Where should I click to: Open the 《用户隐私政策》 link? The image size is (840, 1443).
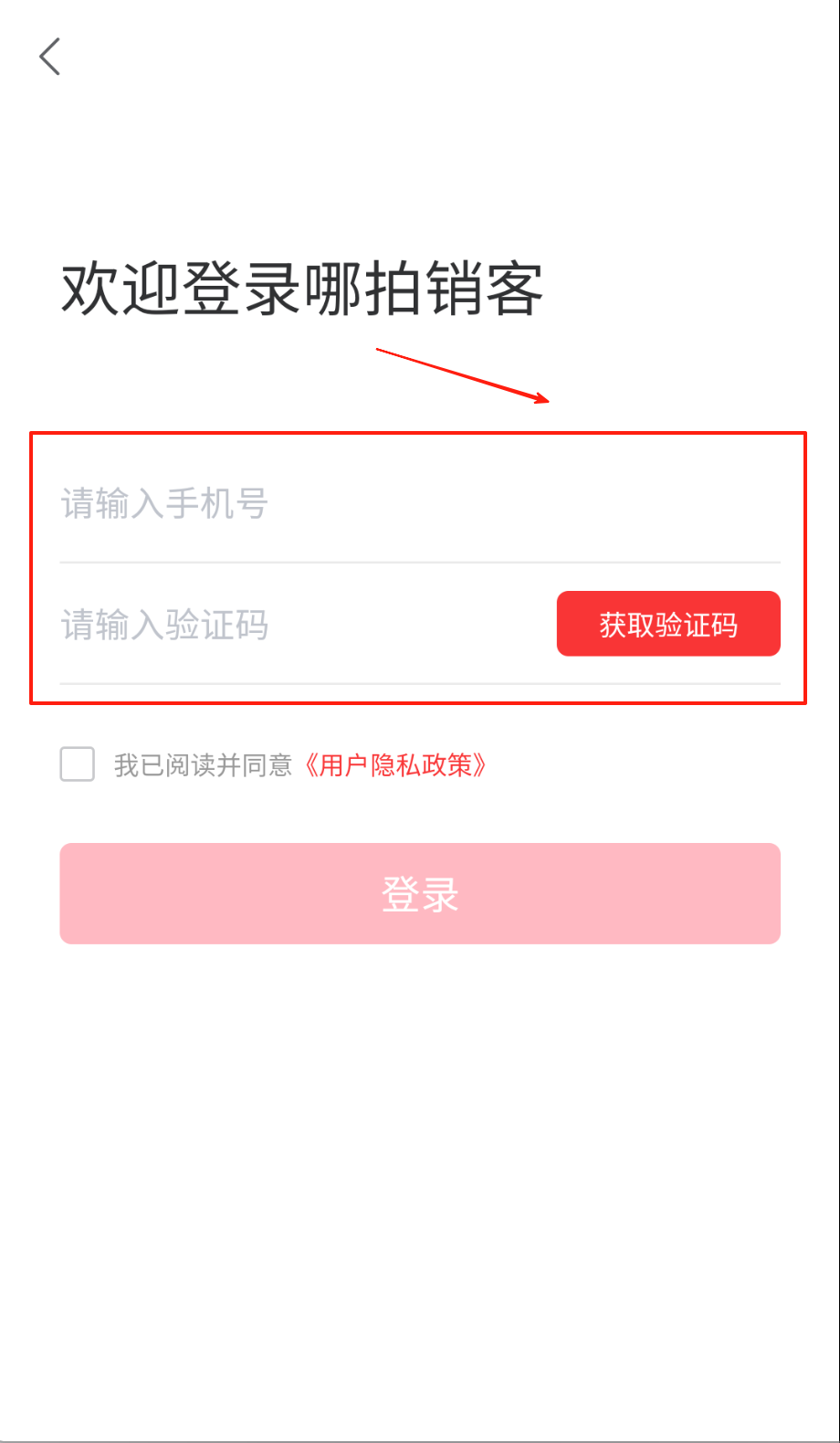[x=394, y=765]
